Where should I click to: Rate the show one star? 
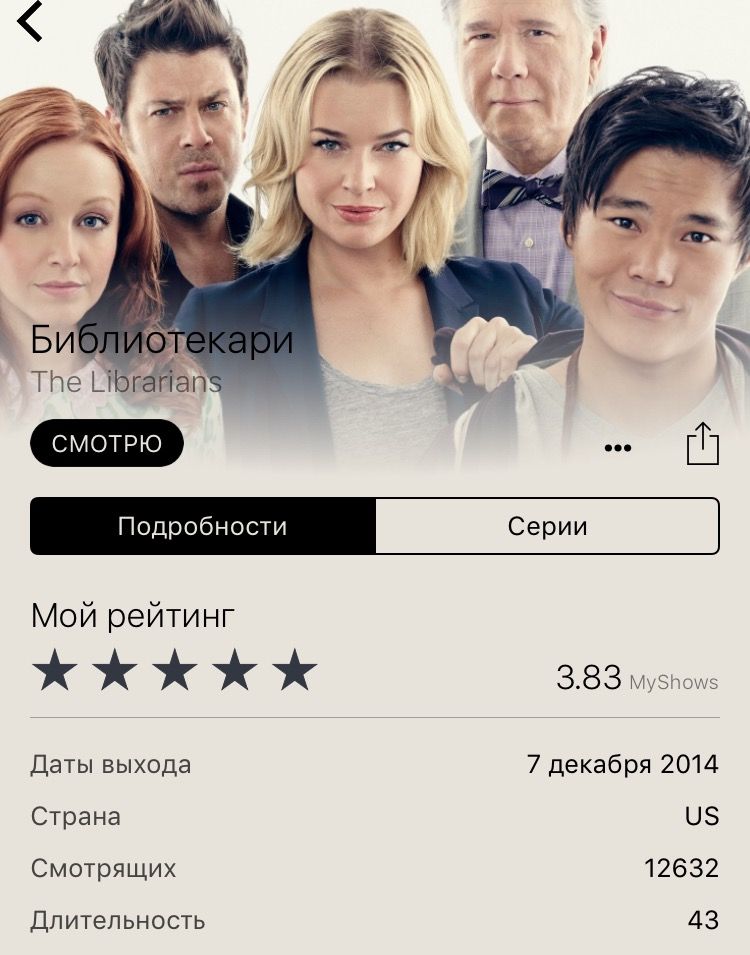[54, 671]
